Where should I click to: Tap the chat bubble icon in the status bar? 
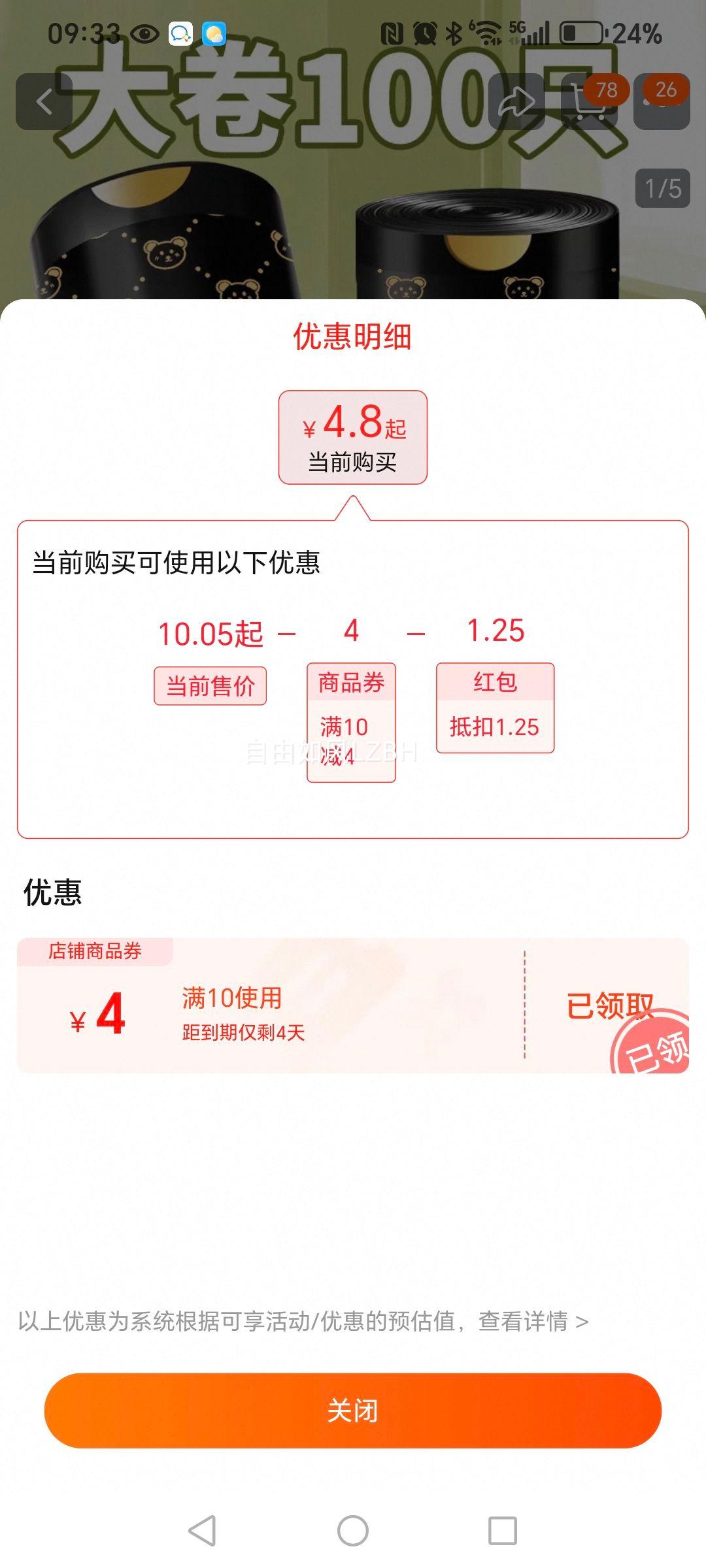[180, 33]
